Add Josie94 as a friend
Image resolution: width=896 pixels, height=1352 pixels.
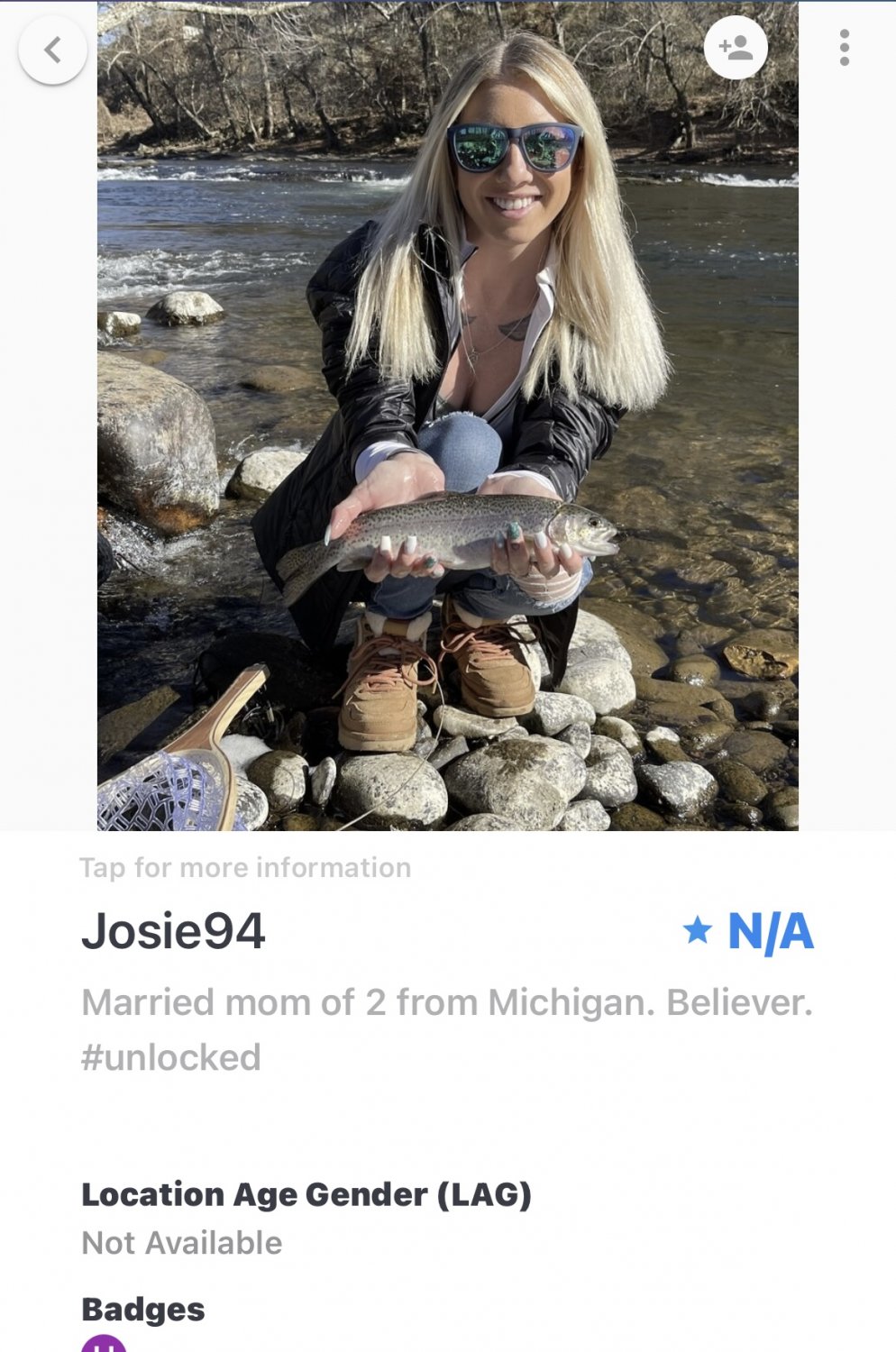736,48
